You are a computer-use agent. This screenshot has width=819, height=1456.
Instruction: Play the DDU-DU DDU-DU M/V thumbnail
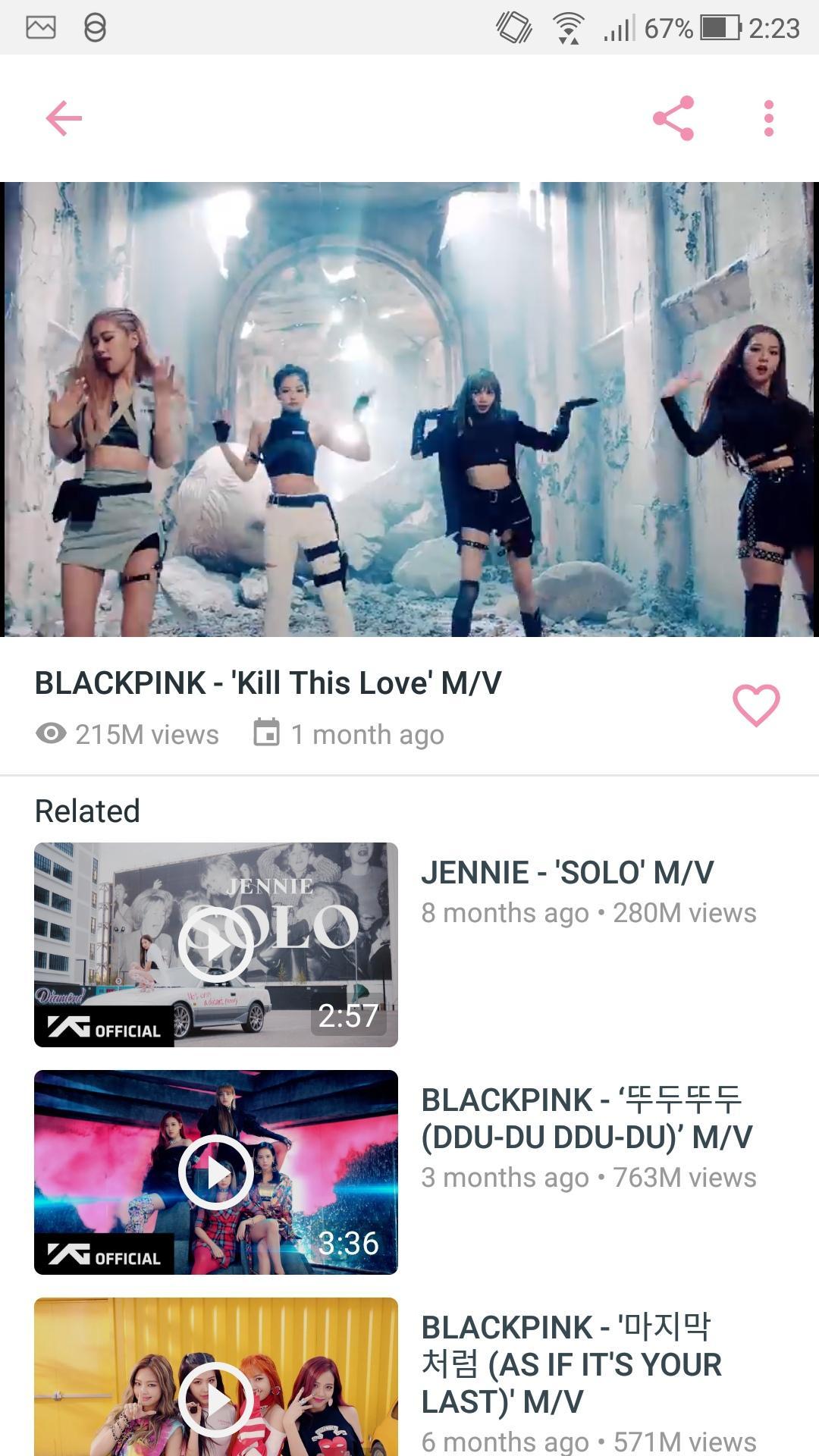pos(216,1172)
